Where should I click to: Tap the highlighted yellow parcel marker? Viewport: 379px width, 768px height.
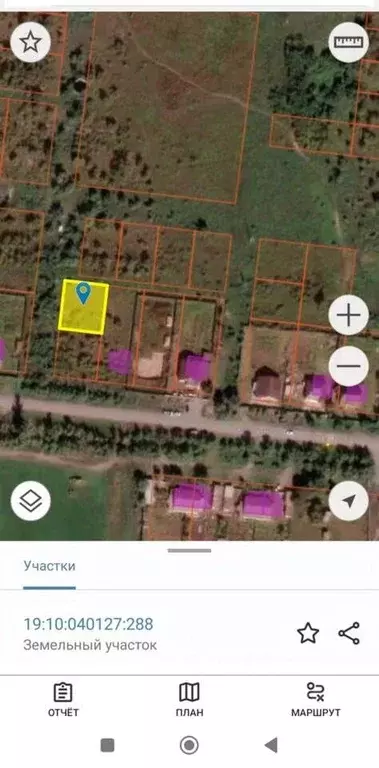[x=84, y=294]
